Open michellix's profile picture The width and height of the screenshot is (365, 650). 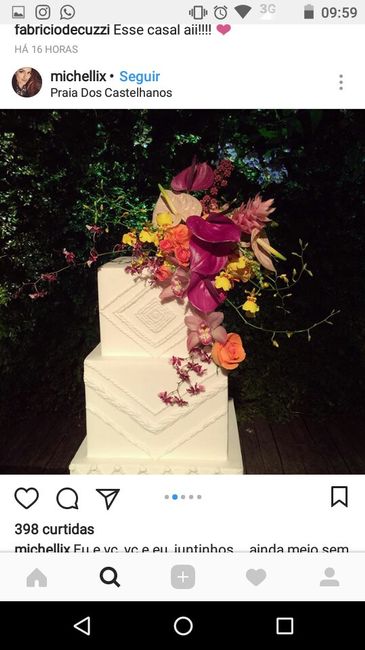(x=27, y=82)
